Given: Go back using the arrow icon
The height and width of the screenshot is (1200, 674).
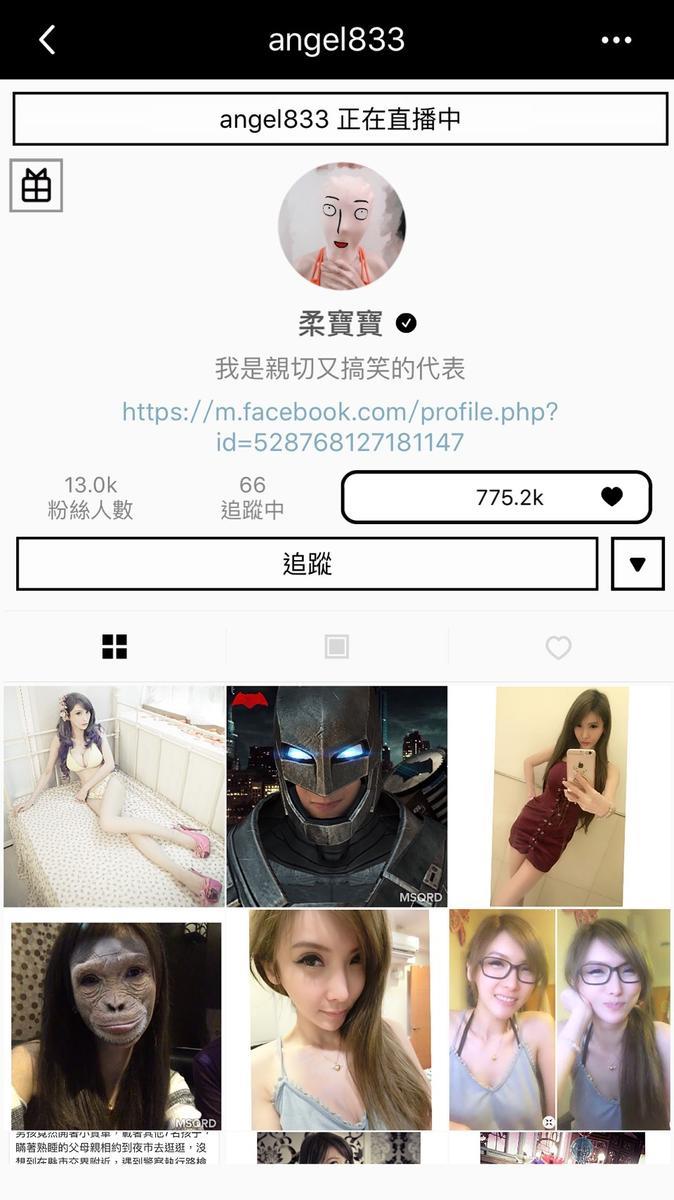Looking at the screenshot, I should pyautogui.click(x=47, y=40).
